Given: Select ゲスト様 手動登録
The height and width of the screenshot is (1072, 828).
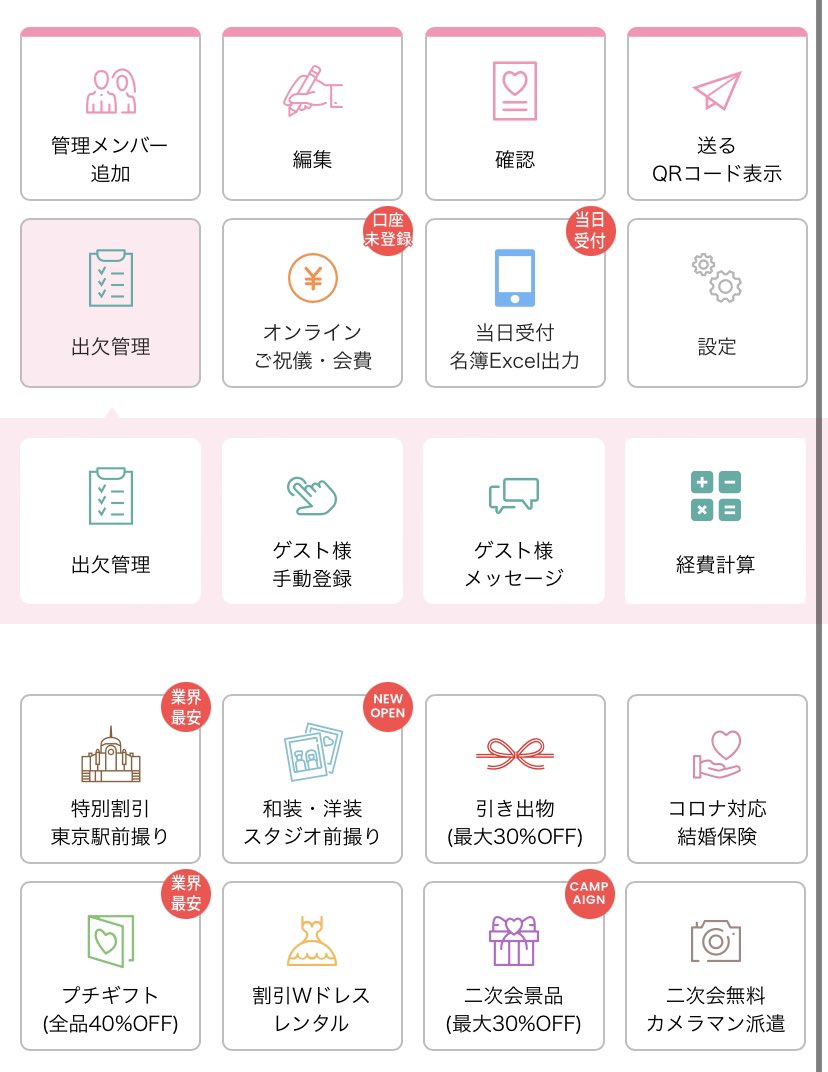Looking at the screenshot, I should click(x=312, y=521).
